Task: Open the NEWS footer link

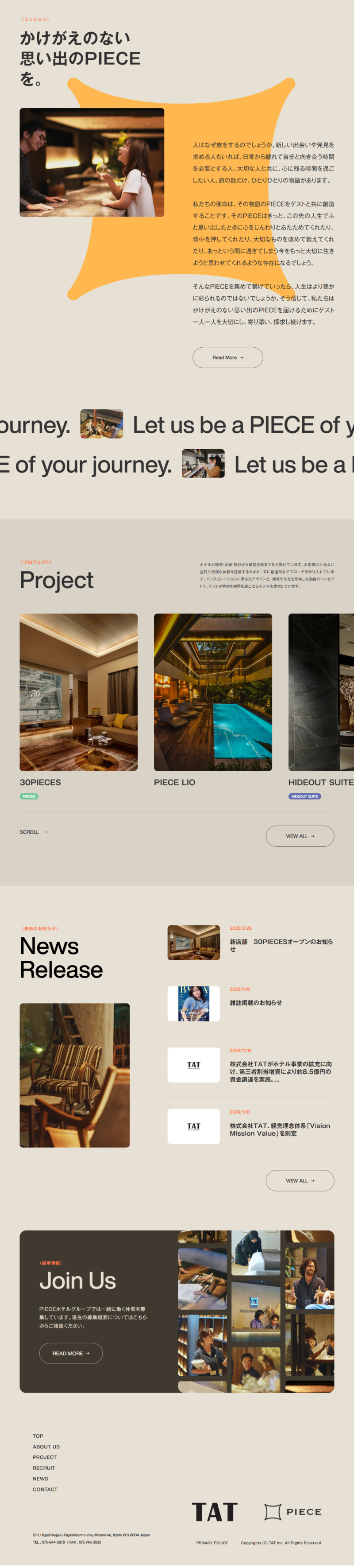Action: [x=40, y=1479]
